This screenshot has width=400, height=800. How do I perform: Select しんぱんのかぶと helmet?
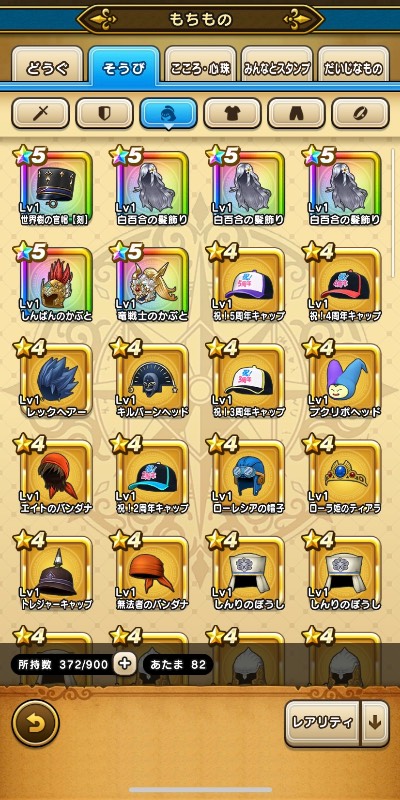pos(56,283)
